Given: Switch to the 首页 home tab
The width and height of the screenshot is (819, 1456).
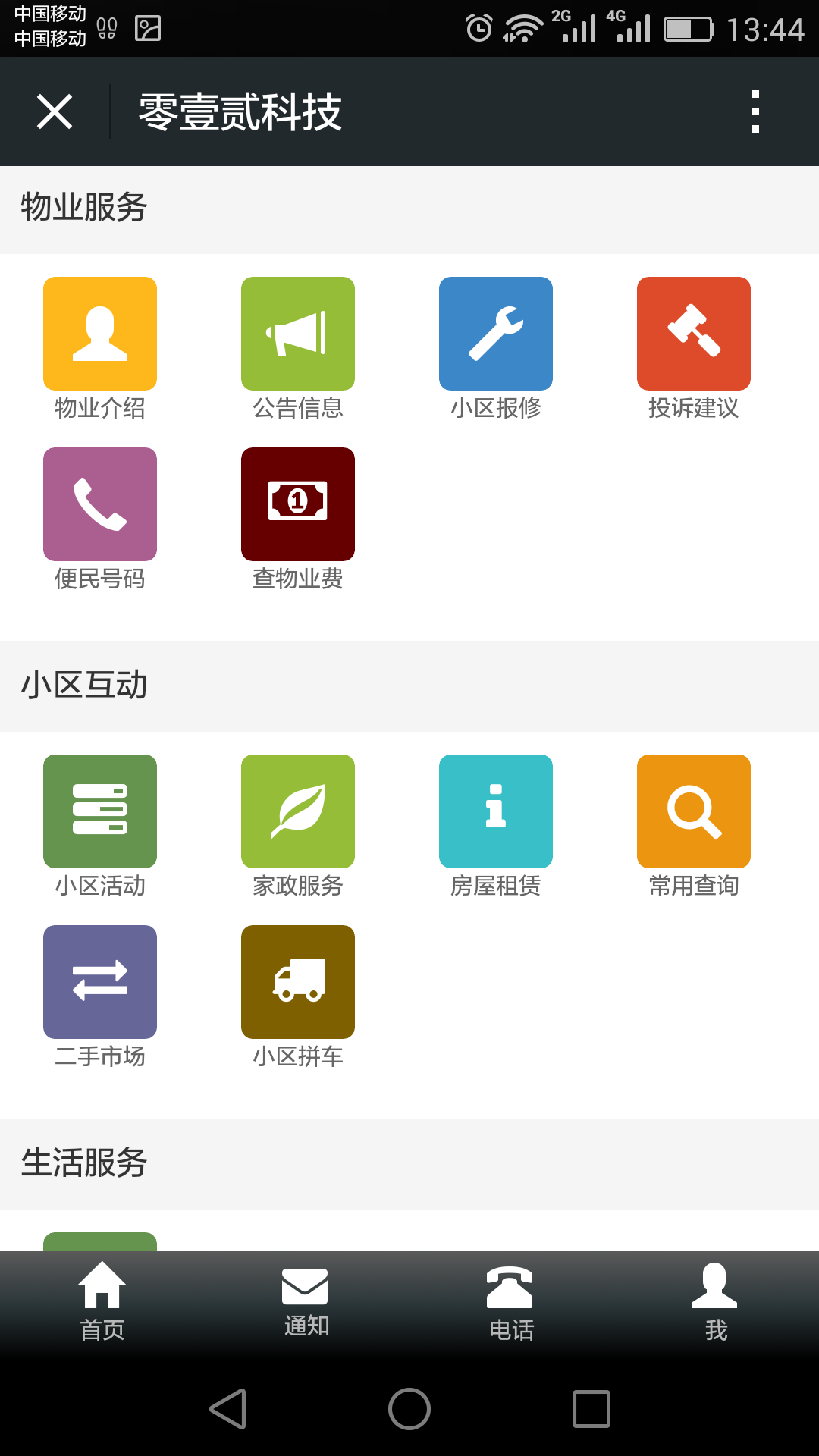Looking at the screenshot, I should coord(102,1302).
